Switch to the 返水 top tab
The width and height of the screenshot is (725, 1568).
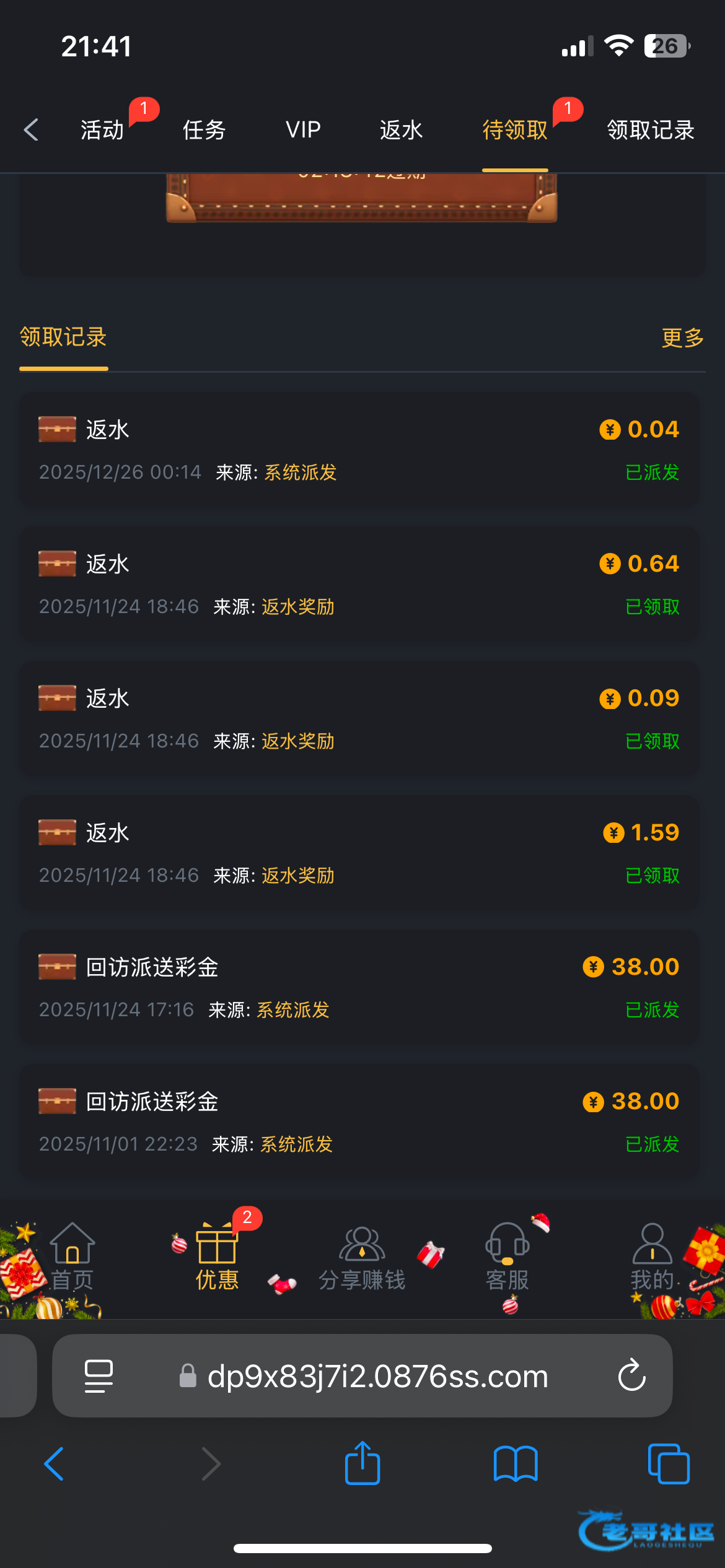(401, 130)
